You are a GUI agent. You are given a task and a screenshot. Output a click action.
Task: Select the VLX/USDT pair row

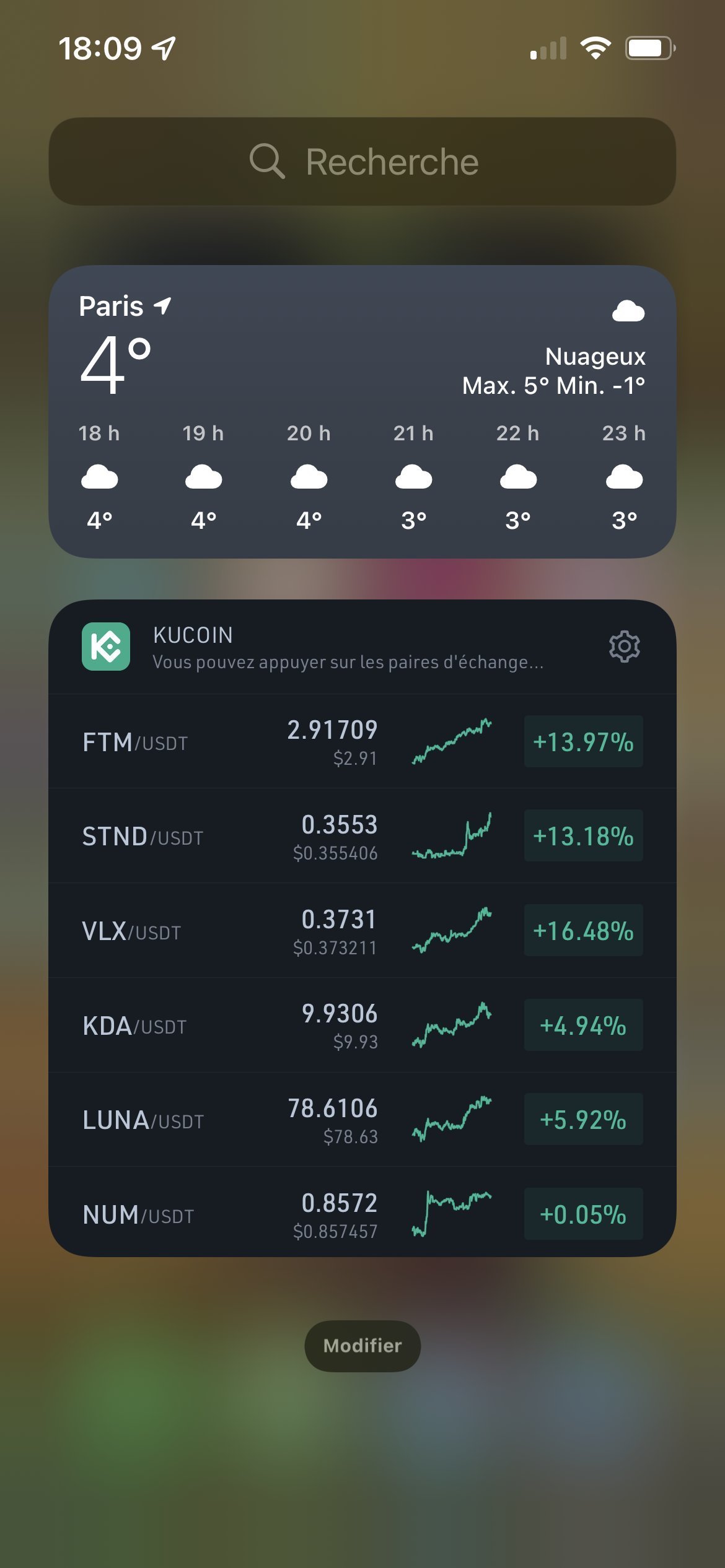(x=362, y=931)
